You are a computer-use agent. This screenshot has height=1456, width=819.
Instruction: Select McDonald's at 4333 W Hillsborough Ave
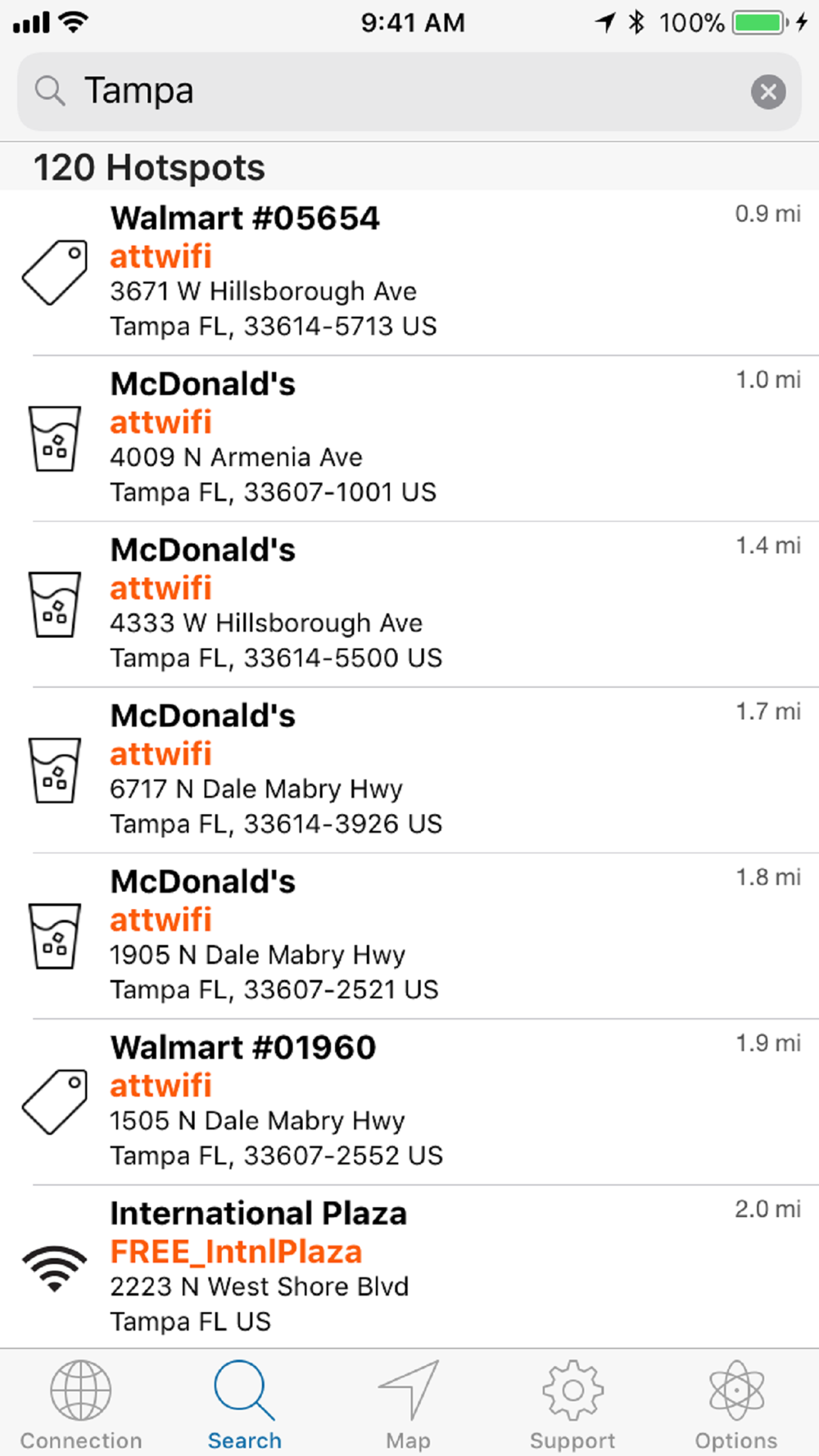click(409, 604)
